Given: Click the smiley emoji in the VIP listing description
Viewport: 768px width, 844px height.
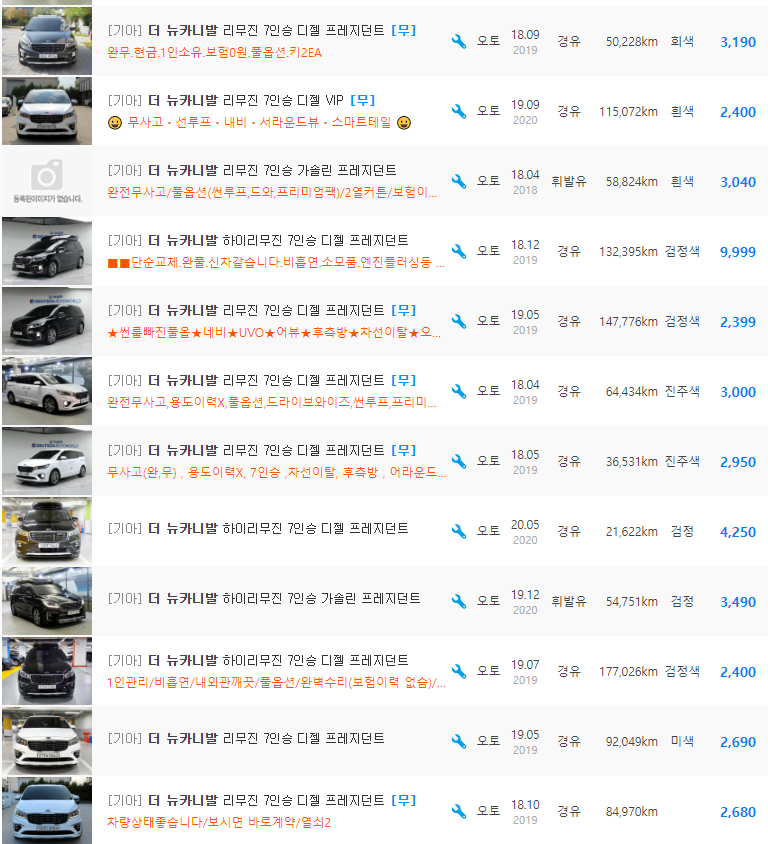Looking at the screenshot, I should (116, 120).
